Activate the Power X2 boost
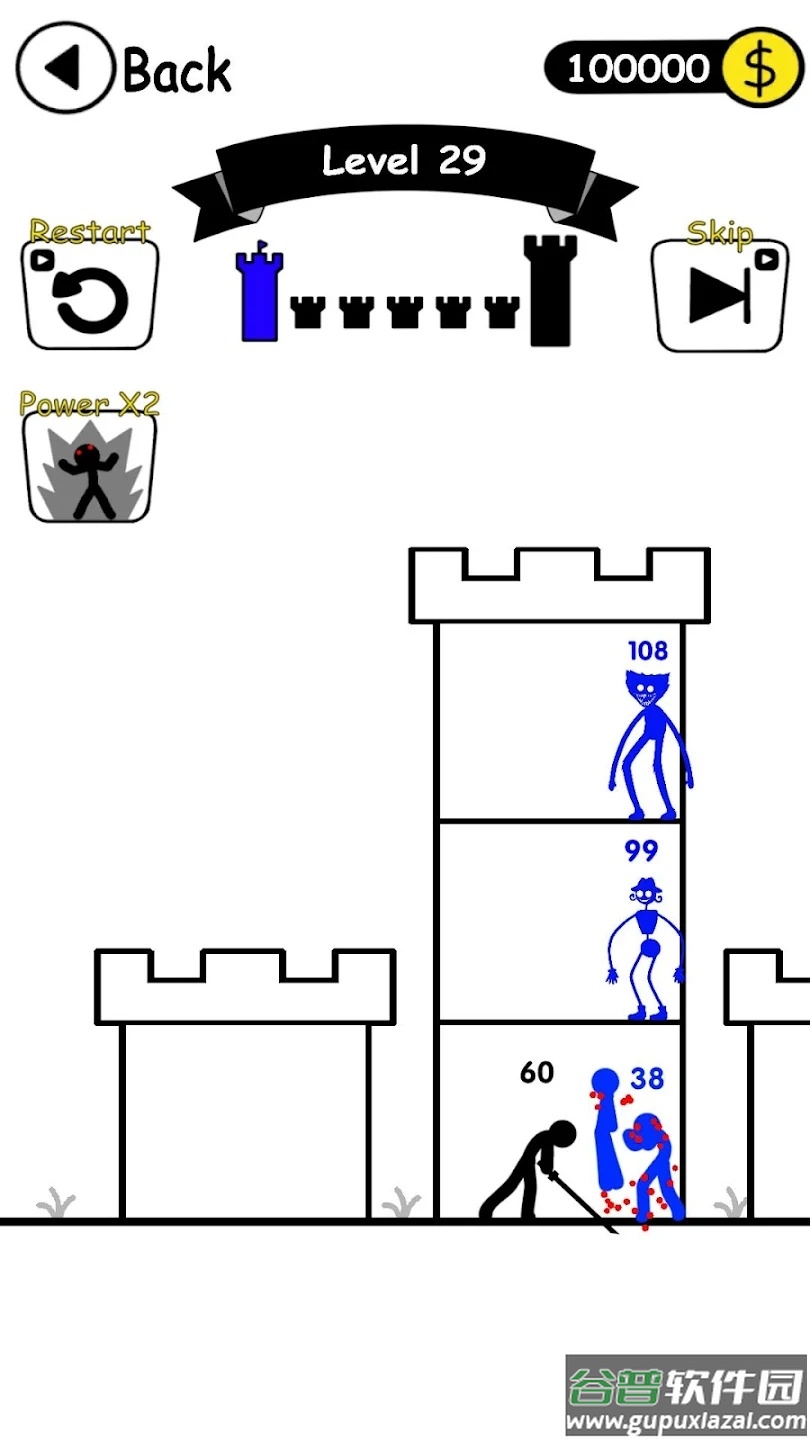Viewport: 810px width, 1440px height. pos(90,467)
